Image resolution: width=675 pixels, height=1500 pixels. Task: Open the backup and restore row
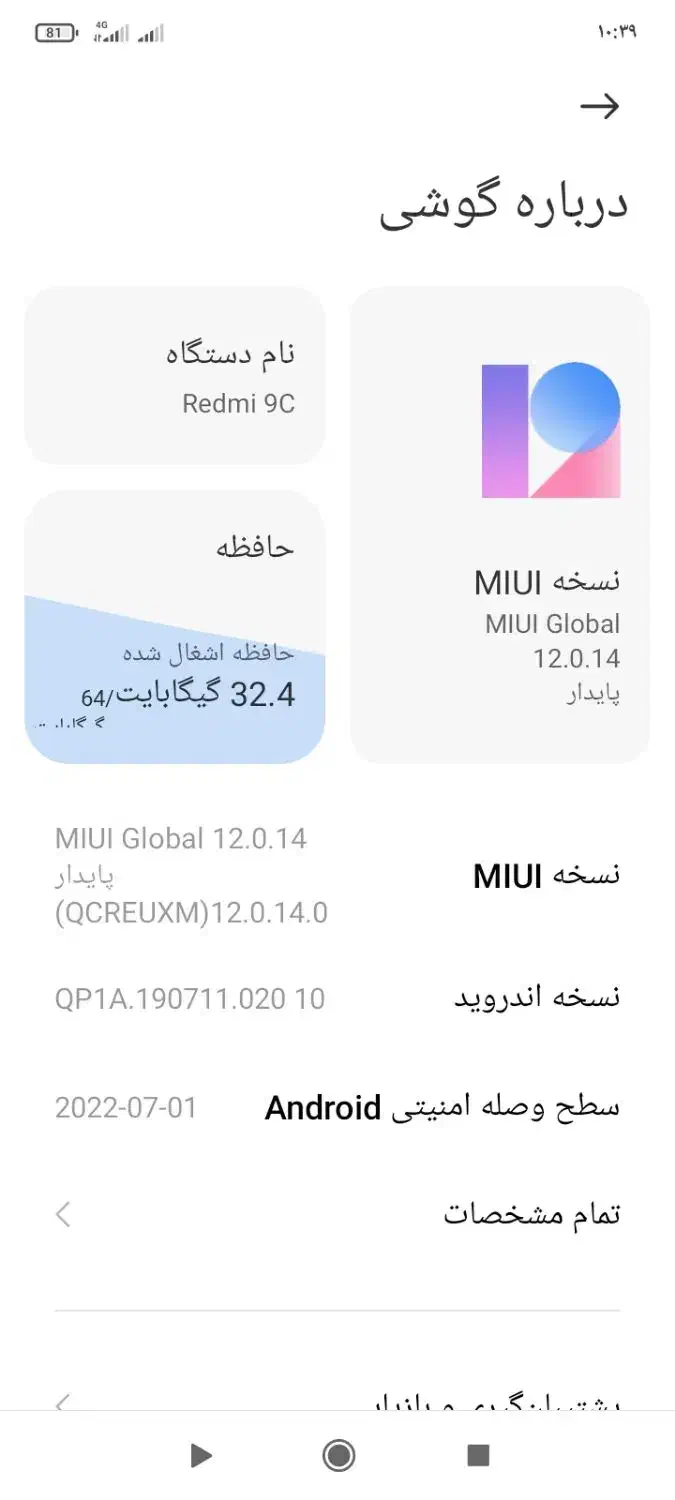click(x=337, y=1398)
